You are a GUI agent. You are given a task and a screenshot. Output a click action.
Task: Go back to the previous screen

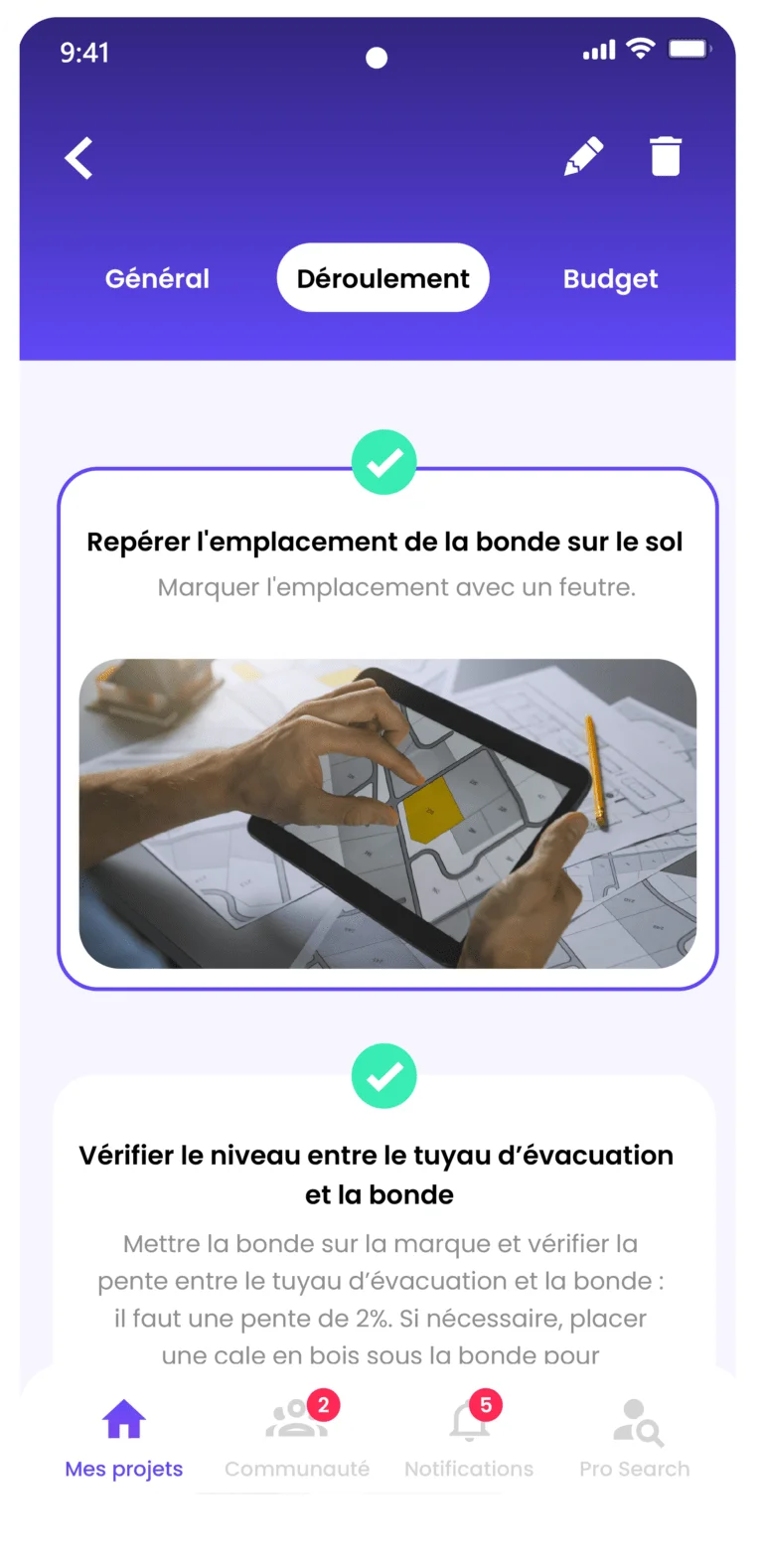(x=79, y=158)
